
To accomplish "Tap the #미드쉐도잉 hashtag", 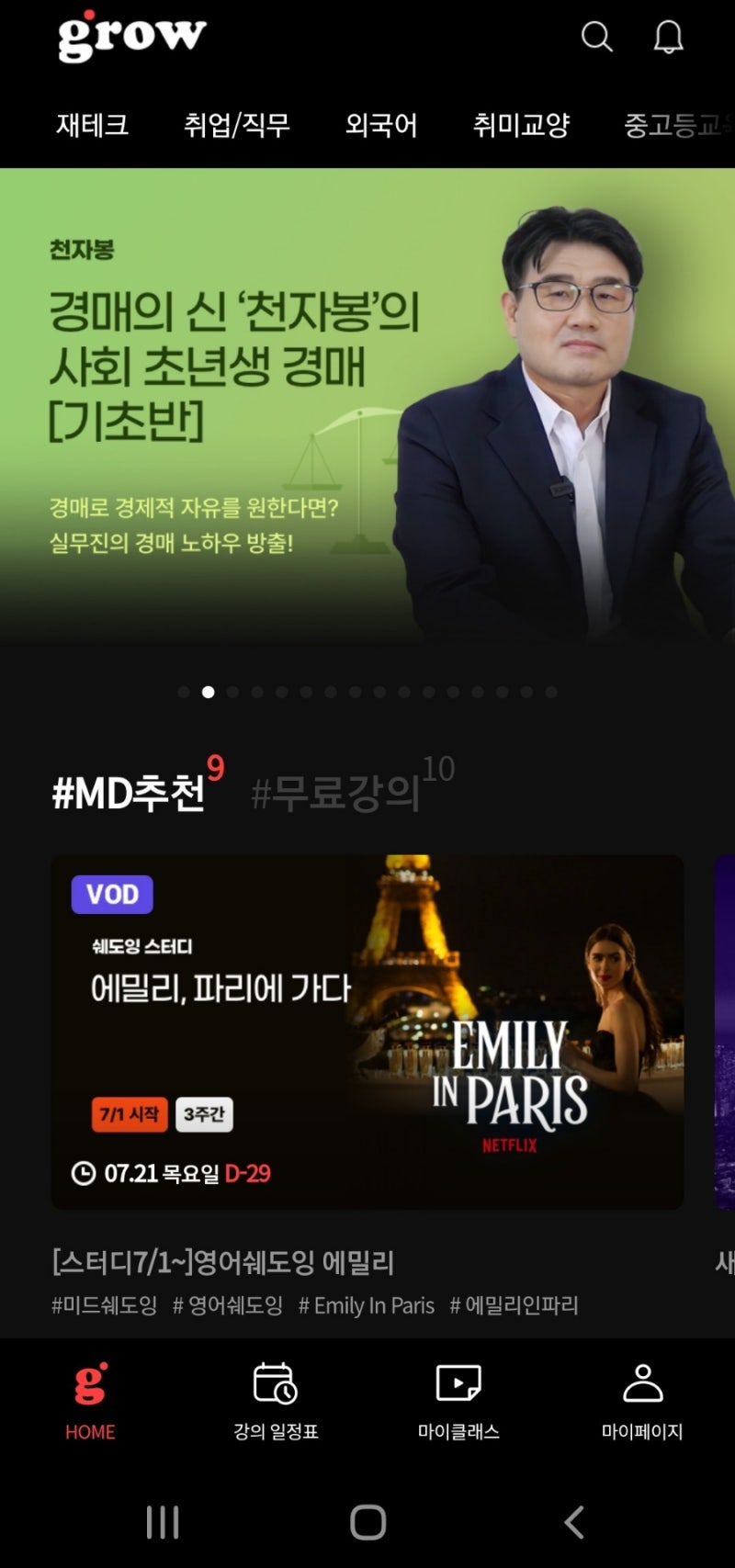I will (104, 1305).
